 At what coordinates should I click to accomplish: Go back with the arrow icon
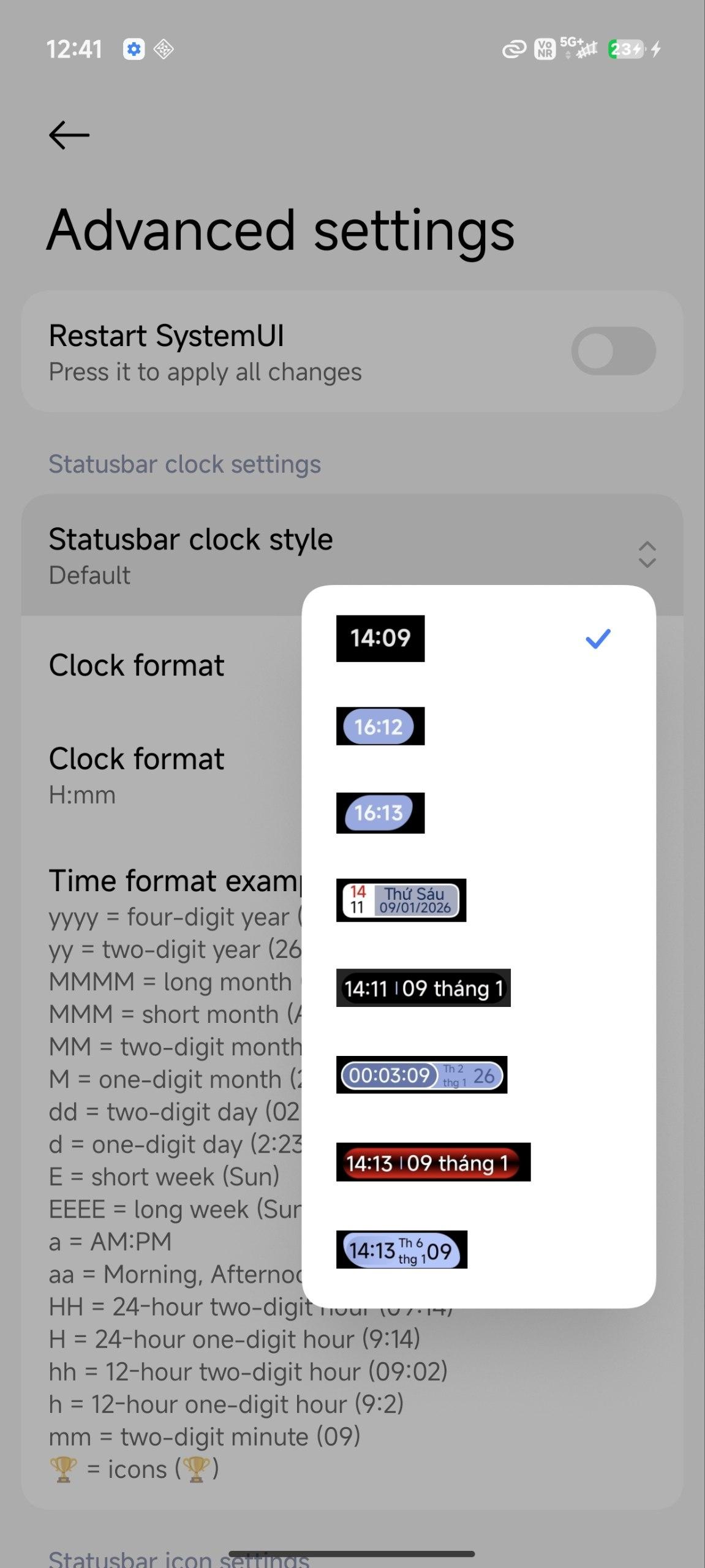(69, 135)
